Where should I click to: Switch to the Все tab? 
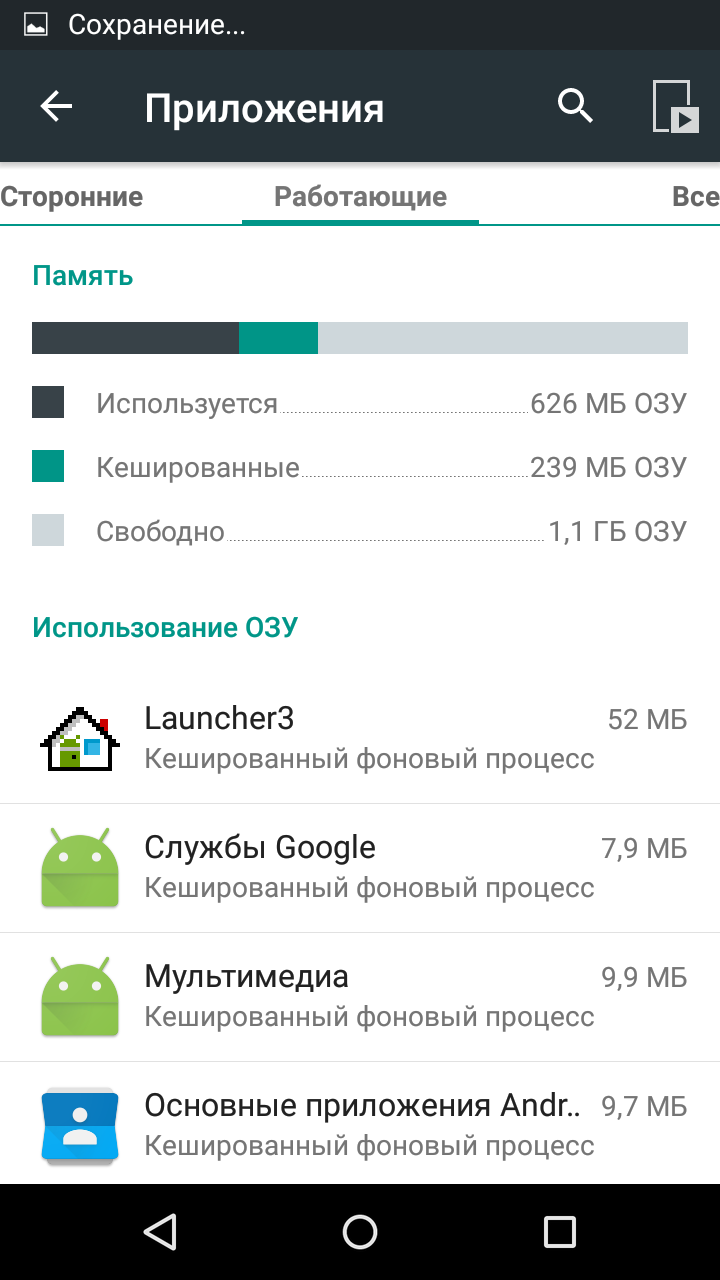pos(696,197)
